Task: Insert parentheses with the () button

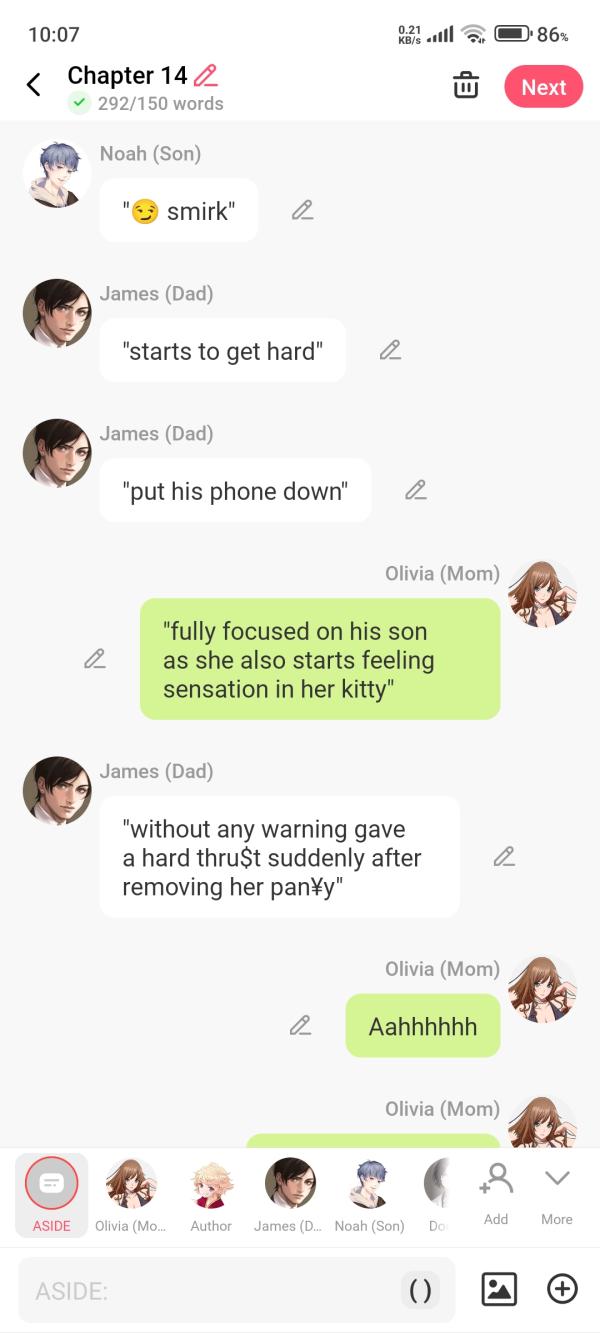Action: click(x=421, y=1291)
